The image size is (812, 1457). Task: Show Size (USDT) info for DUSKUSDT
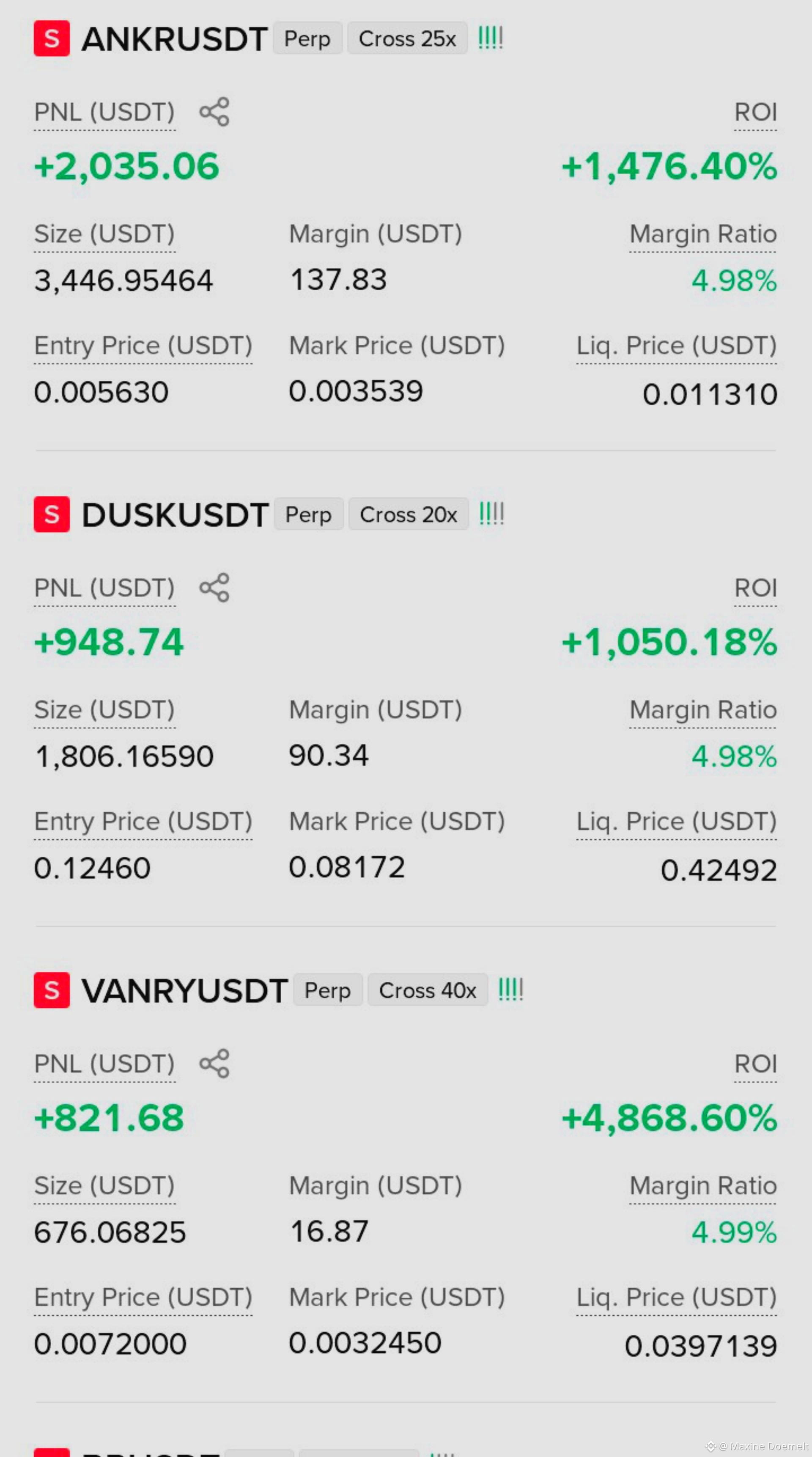point(104,710)
